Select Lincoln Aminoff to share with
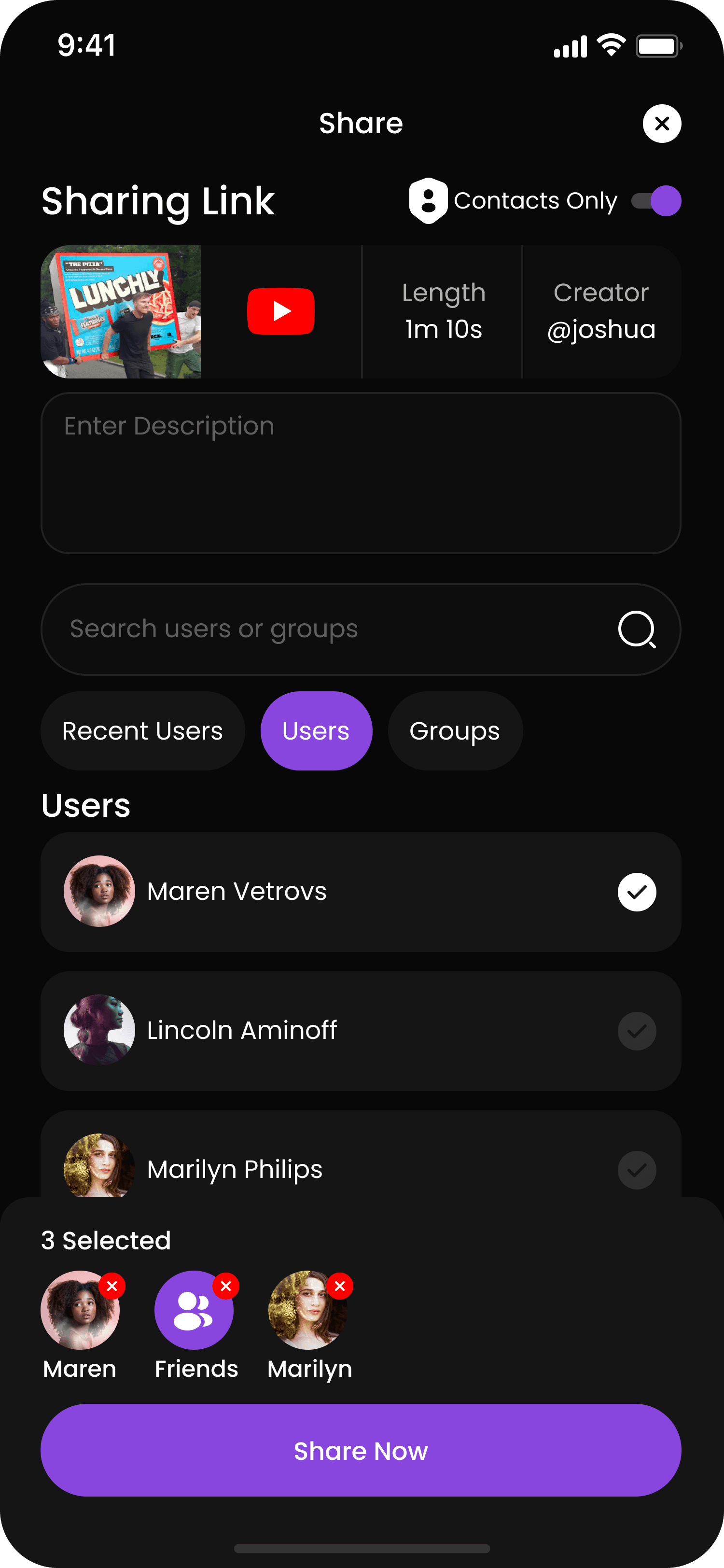Viewport: 724px width, 1568px height. 636,1031
